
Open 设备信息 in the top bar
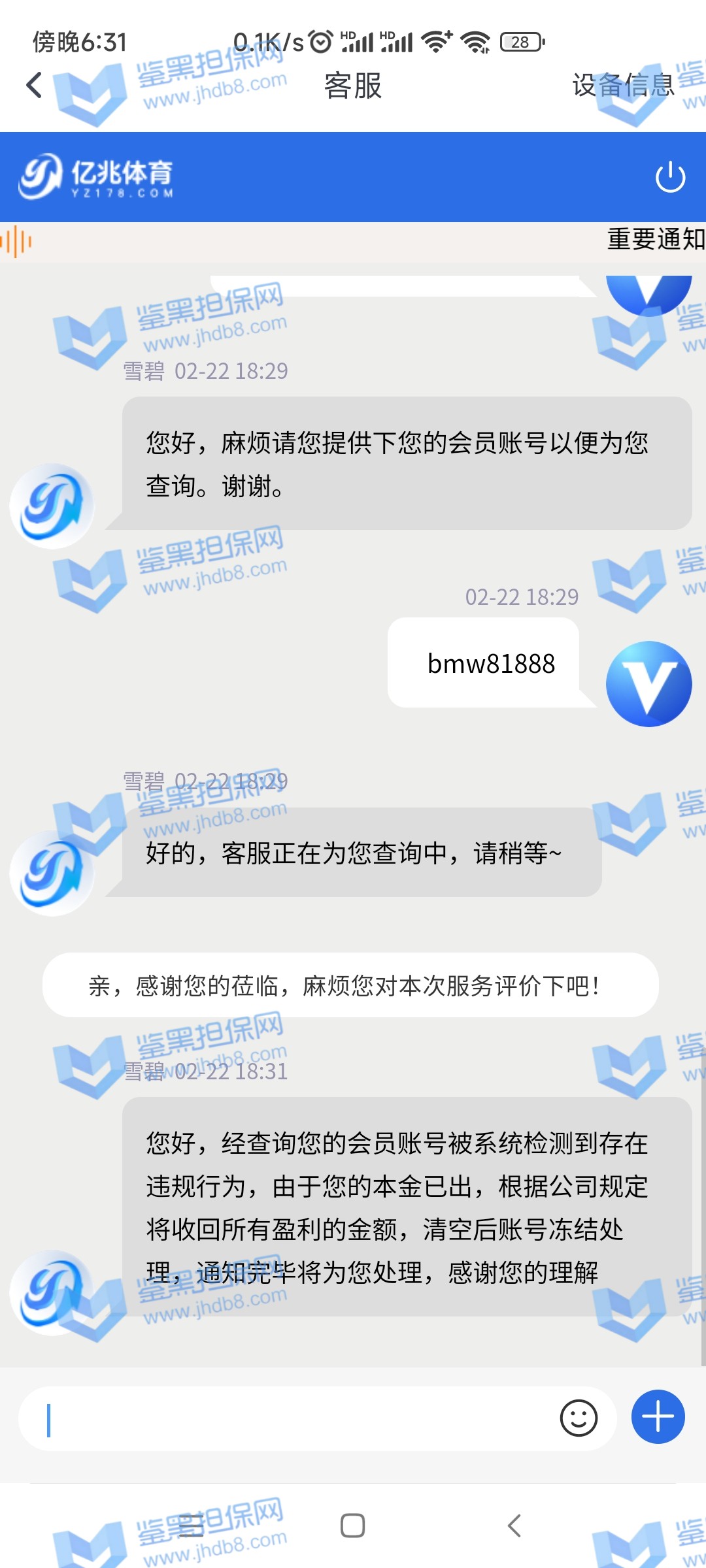point(623,86)
